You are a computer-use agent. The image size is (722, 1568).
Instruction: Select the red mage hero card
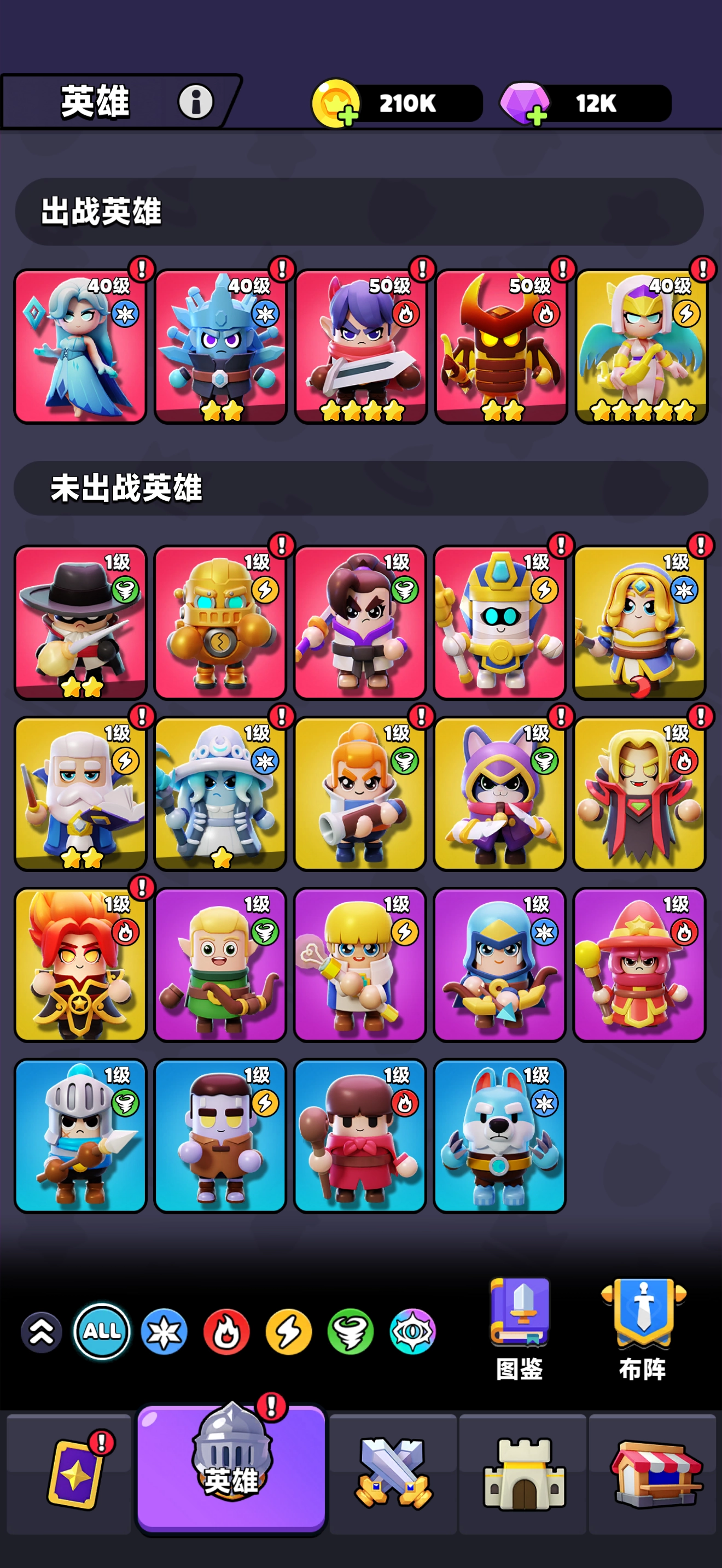639,965
